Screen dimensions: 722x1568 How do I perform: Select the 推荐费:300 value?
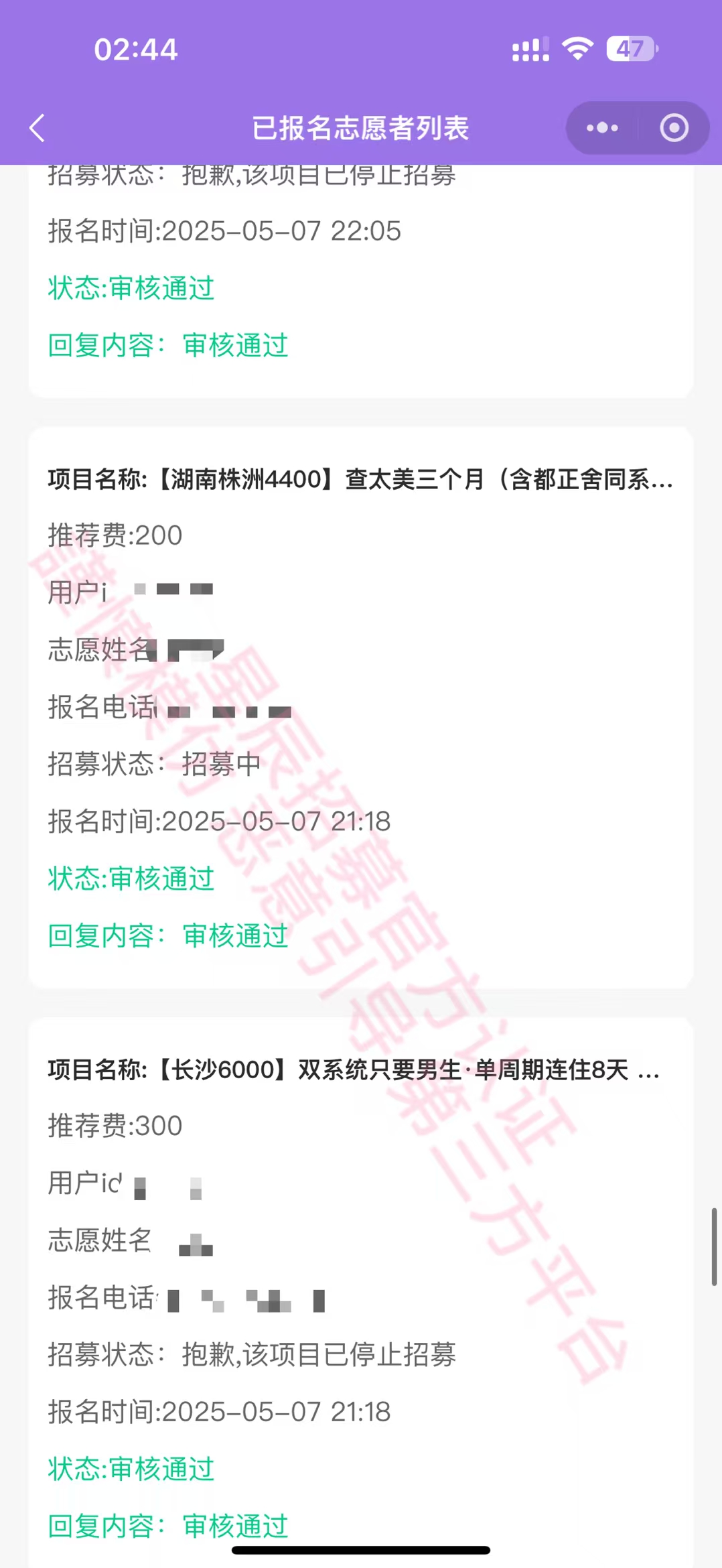[x=114, y=1126]
